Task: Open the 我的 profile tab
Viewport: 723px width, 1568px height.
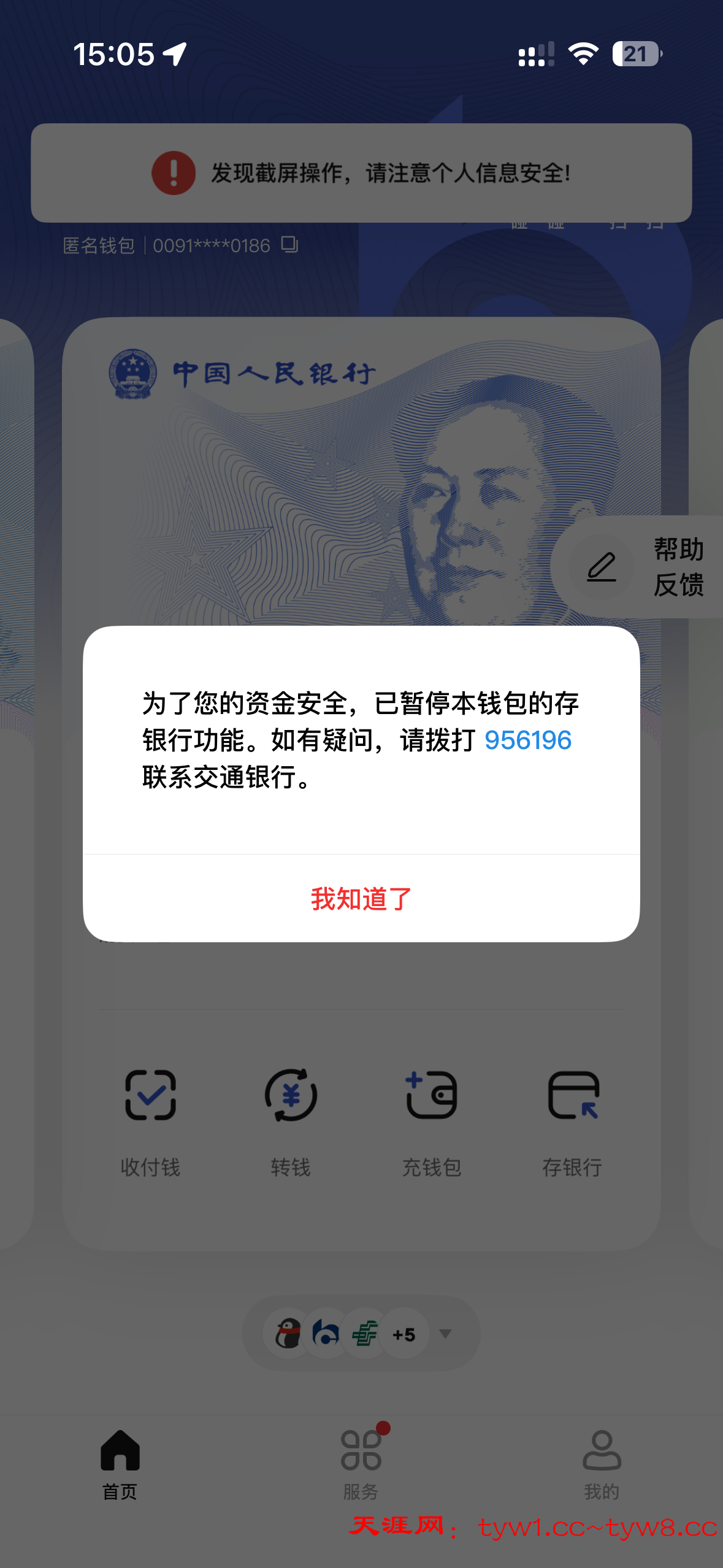Action: 601,1466
